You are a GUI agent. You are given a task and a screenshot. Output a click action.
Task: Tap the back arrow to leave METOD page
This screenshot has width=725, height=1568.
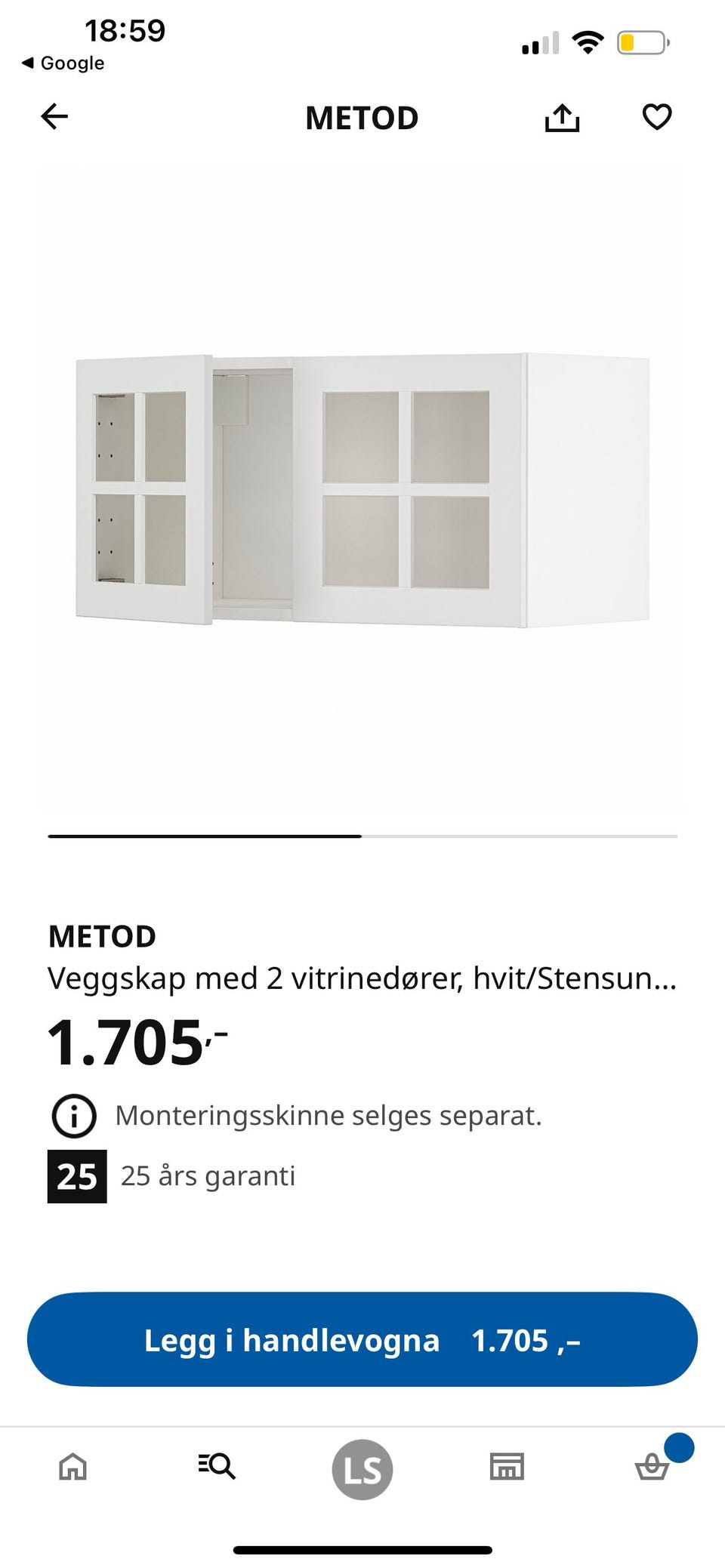(x=52, y=117)
